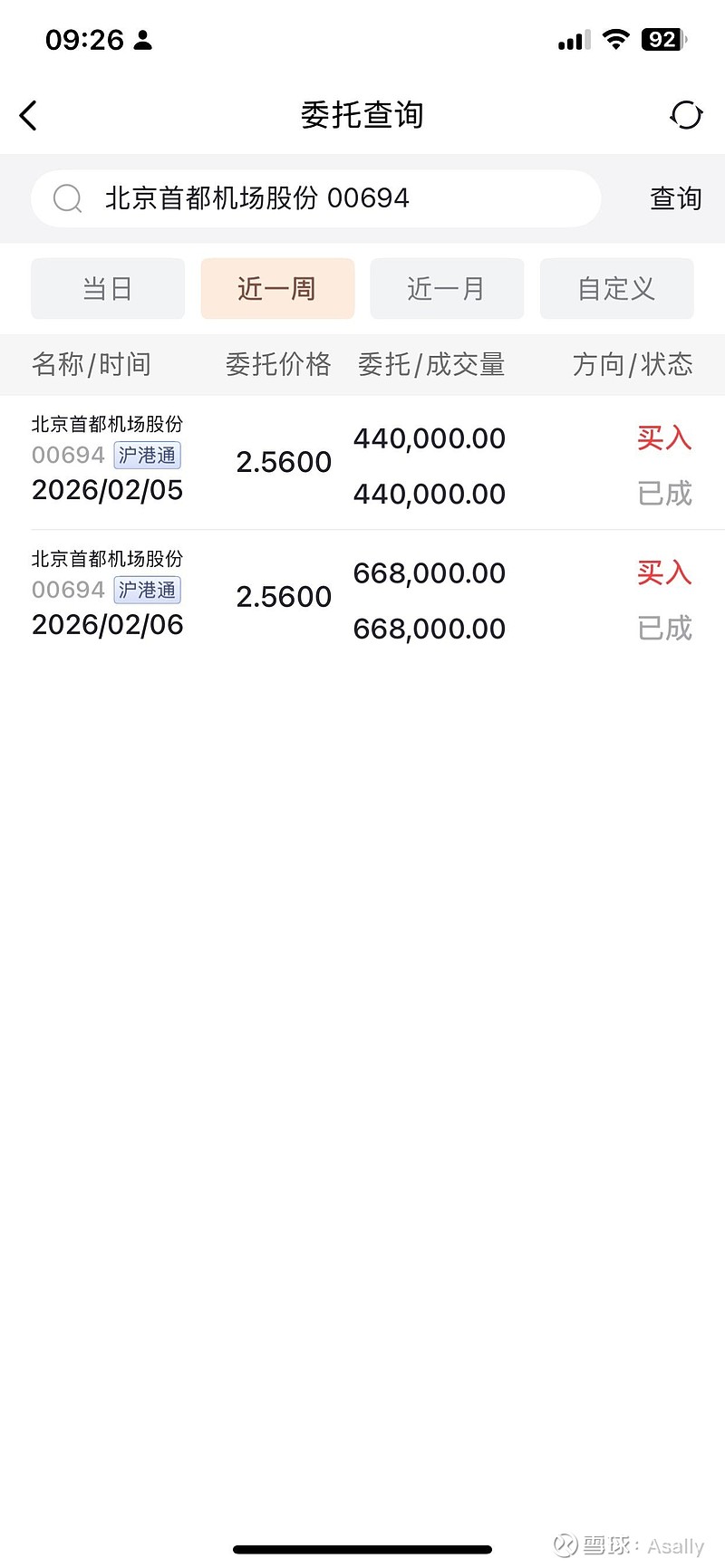The height and width of the screenshot is (1568, 725).
Task: Open the 沪港通 tag on first order
Action: (147, 455)
